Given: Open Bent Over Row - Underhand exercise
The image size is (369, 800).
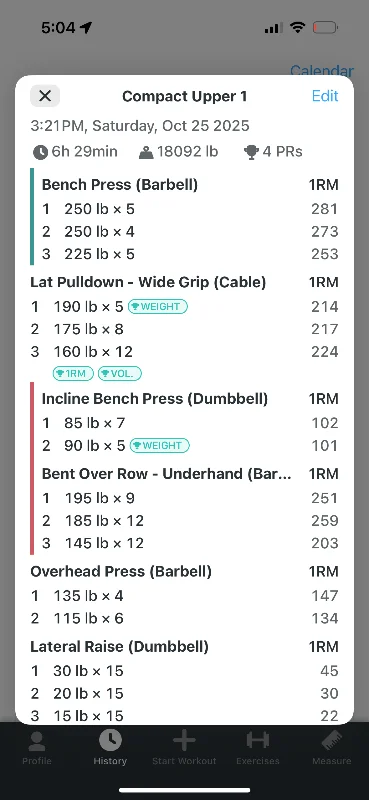Looking at the screenshot, I should pos(167,474).
